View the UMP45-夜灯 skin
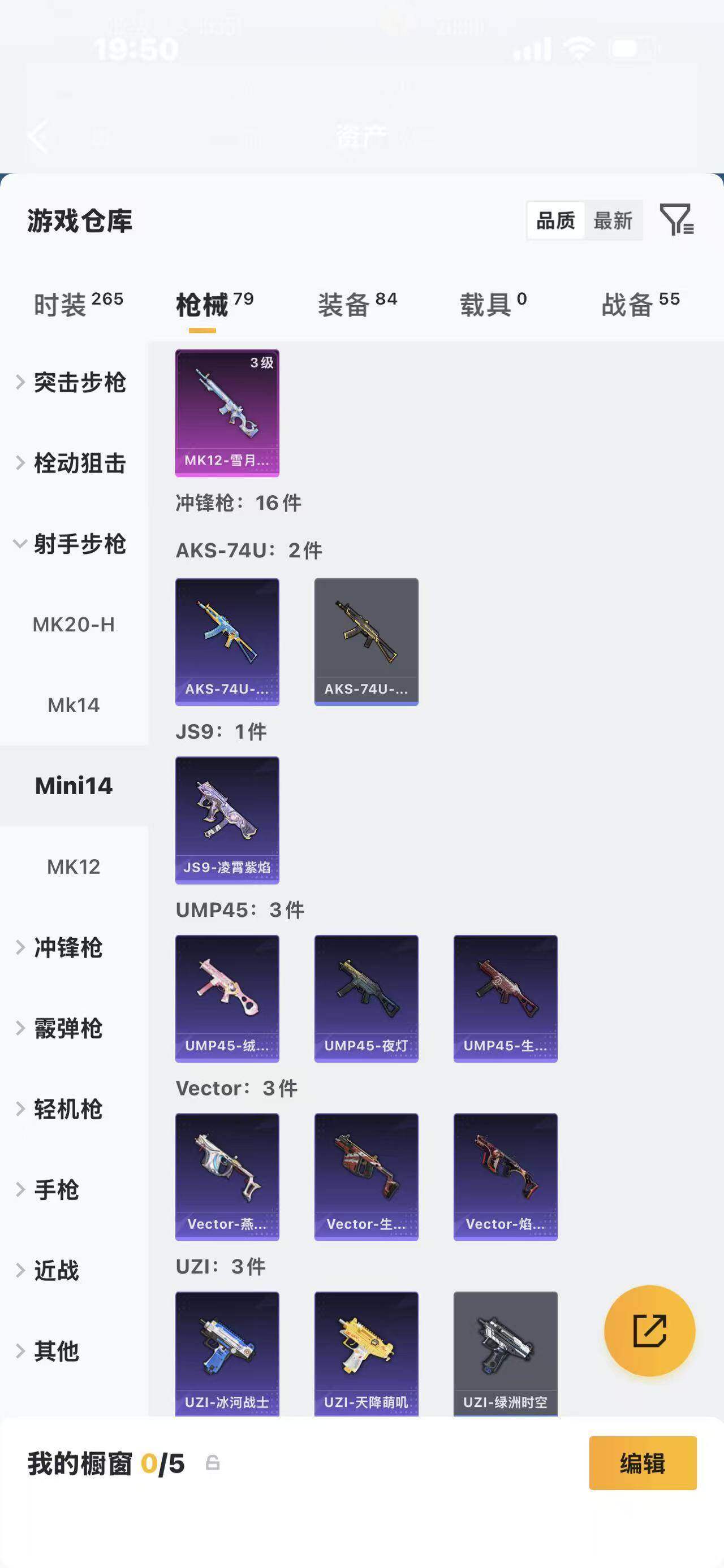This screenshot has height=1568, width=724. 366,998
